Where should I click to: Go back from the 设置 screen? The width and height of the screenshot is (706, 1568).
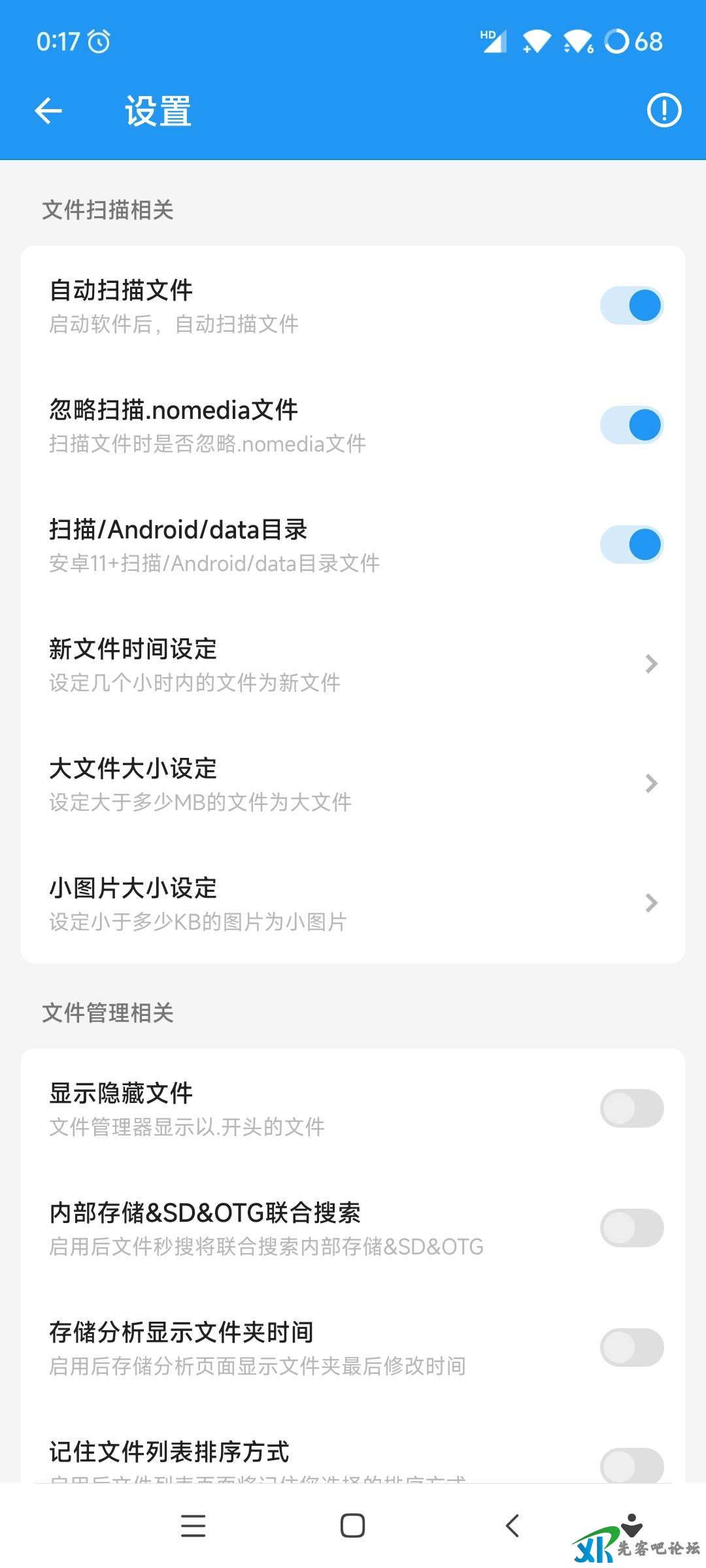click(x=48, y=110)
